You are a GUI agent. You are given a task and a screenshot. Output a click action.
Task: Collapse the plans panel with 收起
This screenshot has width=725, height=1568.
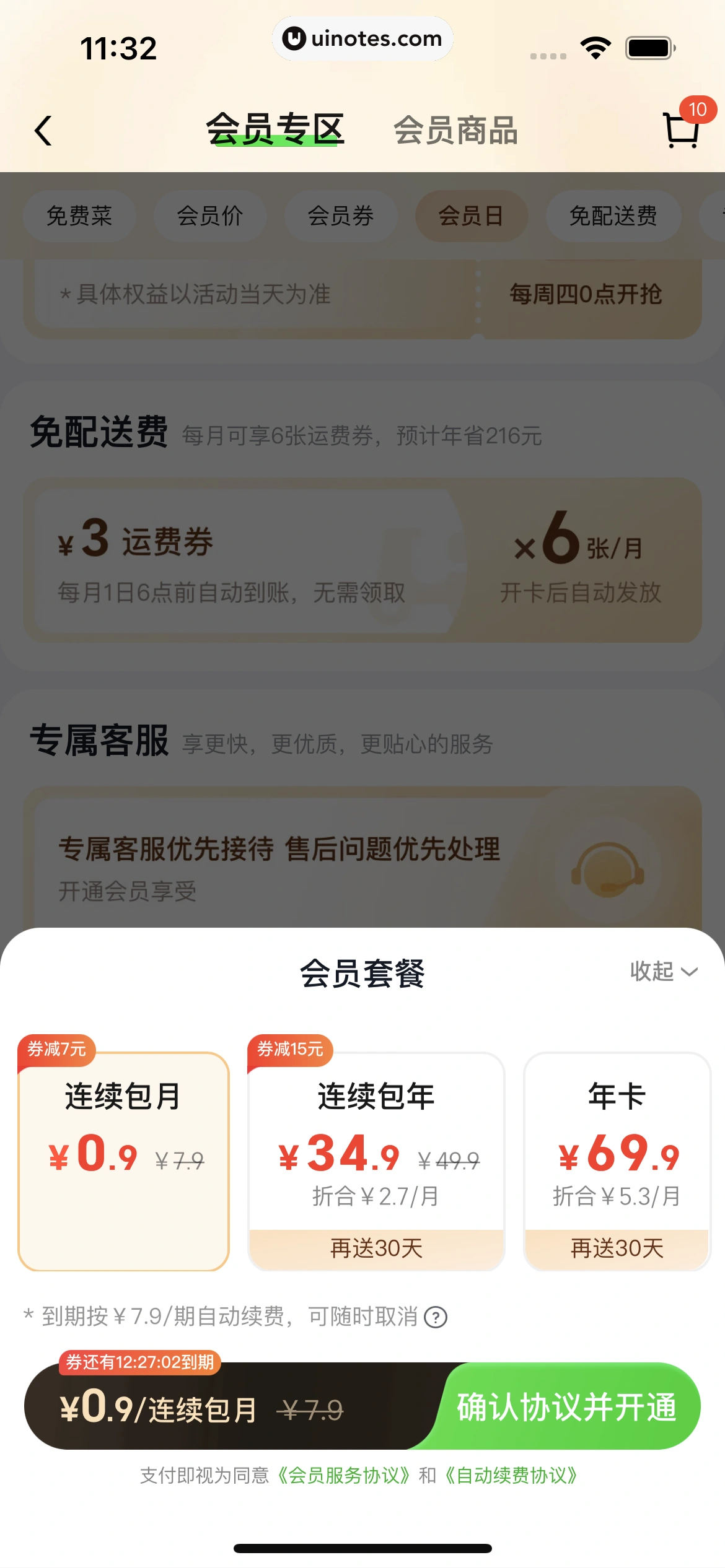coord(663,972)
